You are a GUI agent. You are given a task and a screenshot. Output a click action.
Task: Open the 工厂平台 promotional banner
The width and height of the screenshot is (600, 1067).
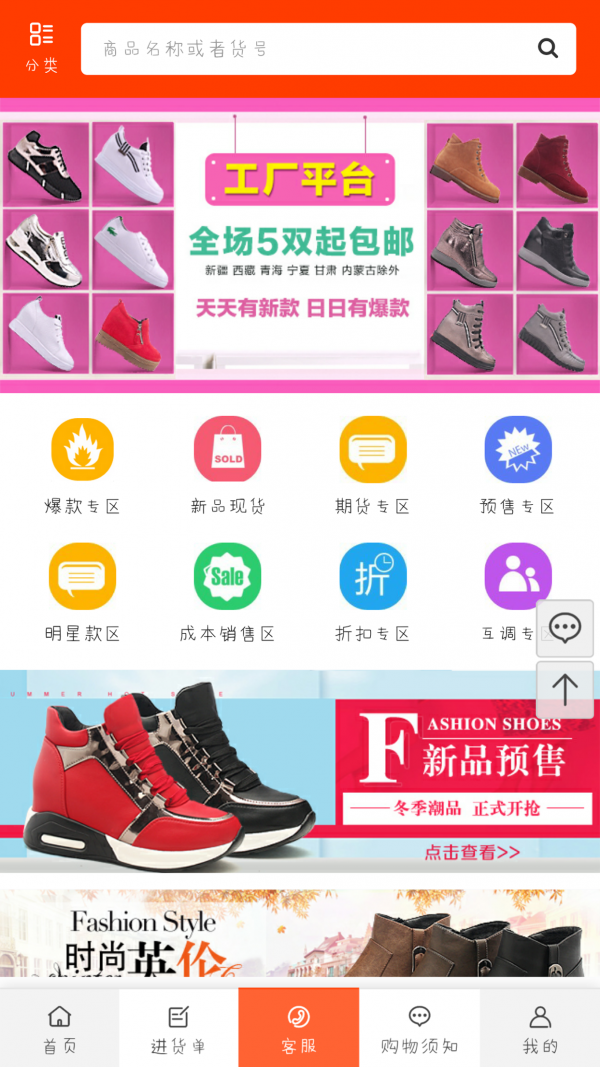[x=300, y=245]
